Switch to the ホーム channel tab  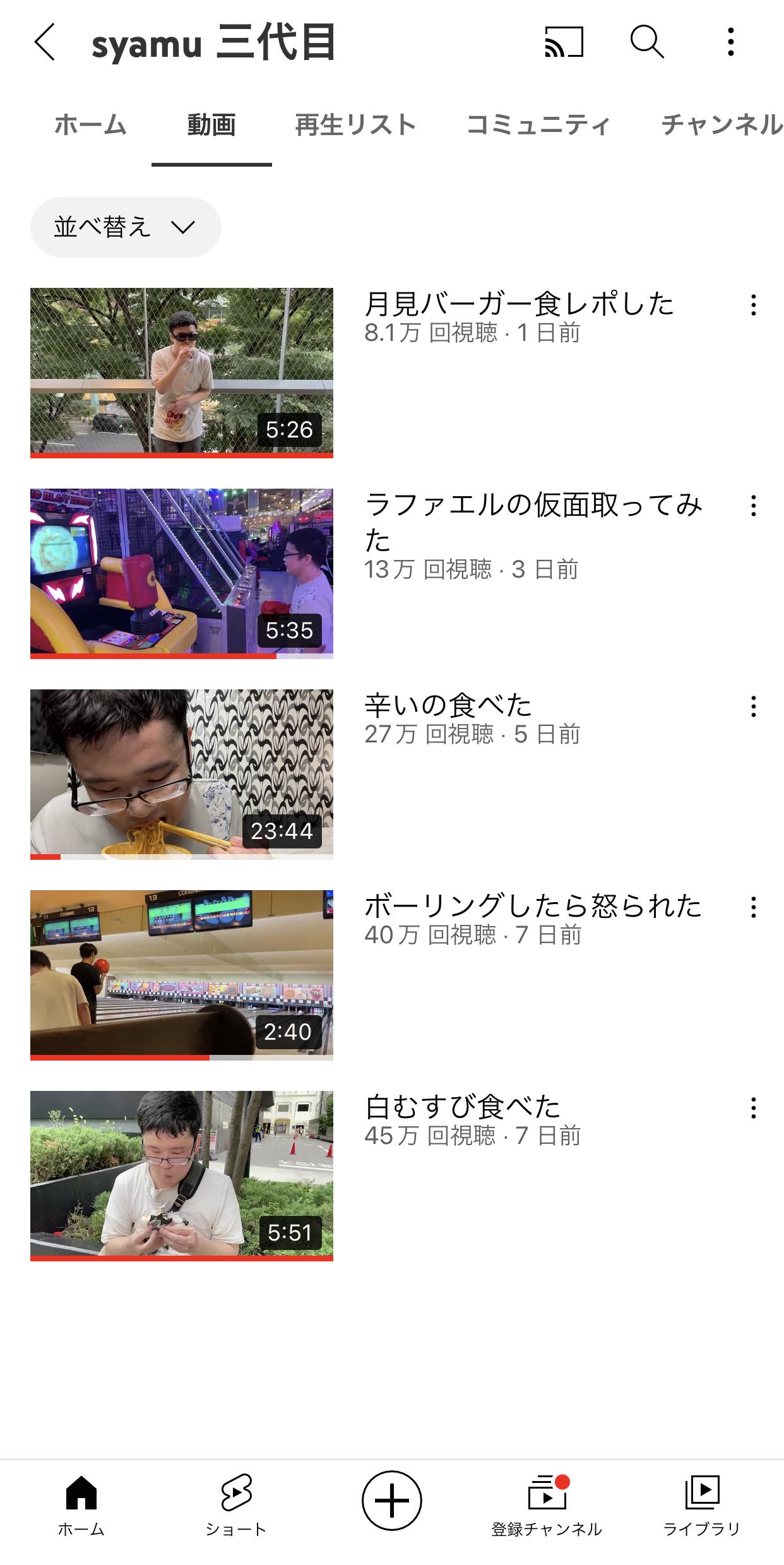point(90,125)
